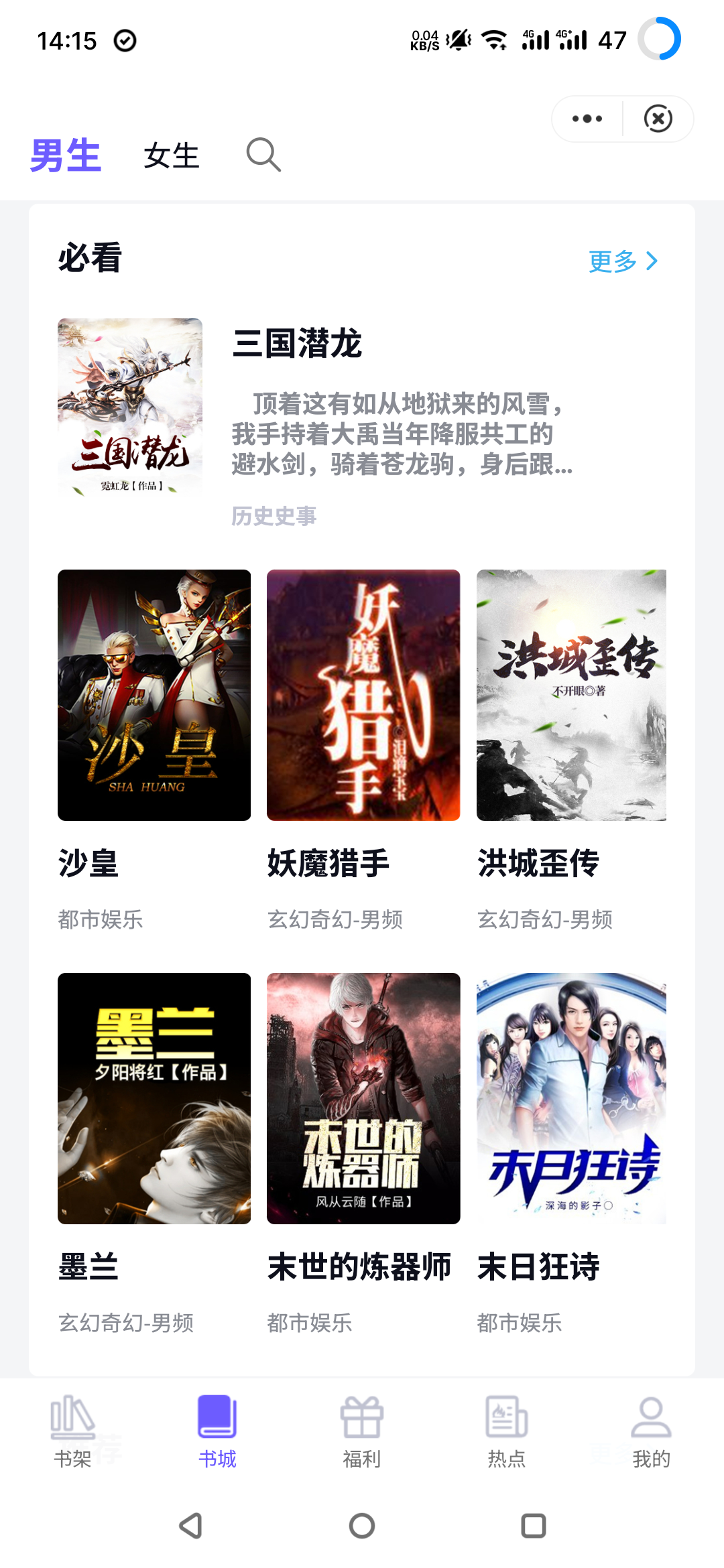The width and height of the screenshot is (724, 1568).
Task: Switch to the 女生 tab
Action: [172, 155]
